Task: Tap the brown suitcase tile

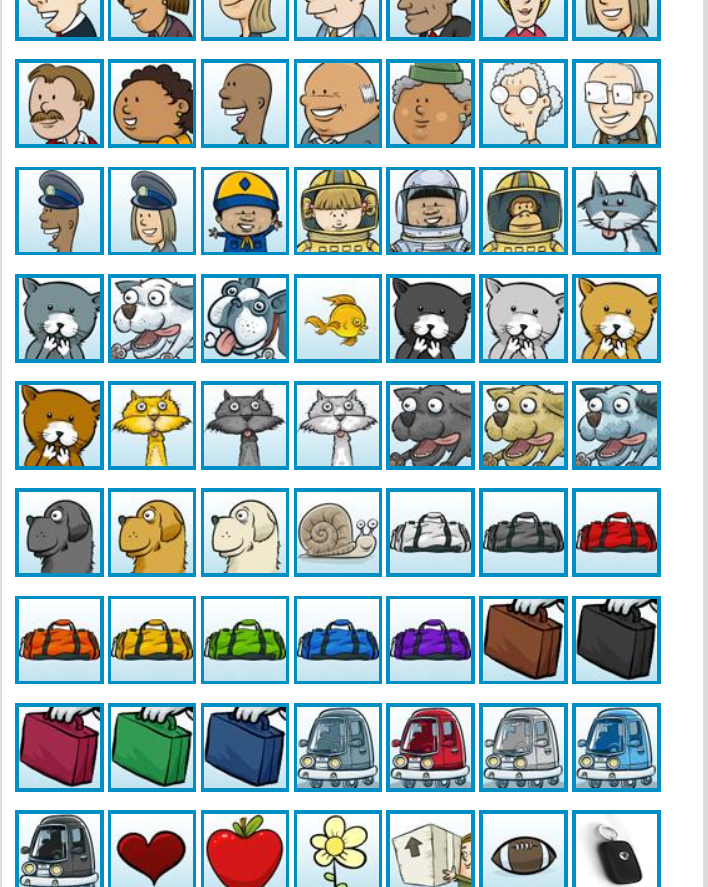Action: click(523, 640)
